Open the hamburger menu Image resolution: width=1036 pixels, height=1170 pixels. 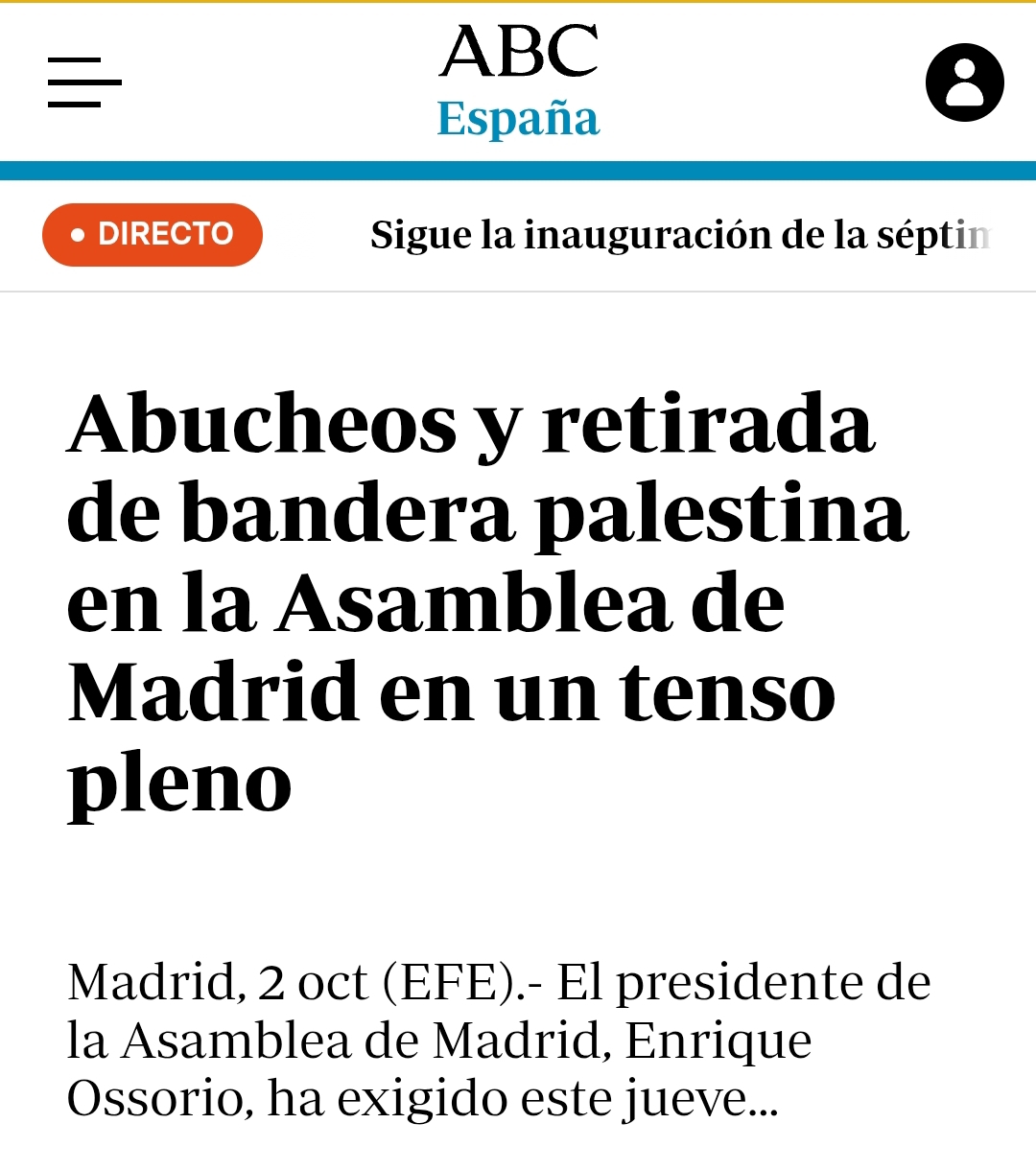point(84,82)
